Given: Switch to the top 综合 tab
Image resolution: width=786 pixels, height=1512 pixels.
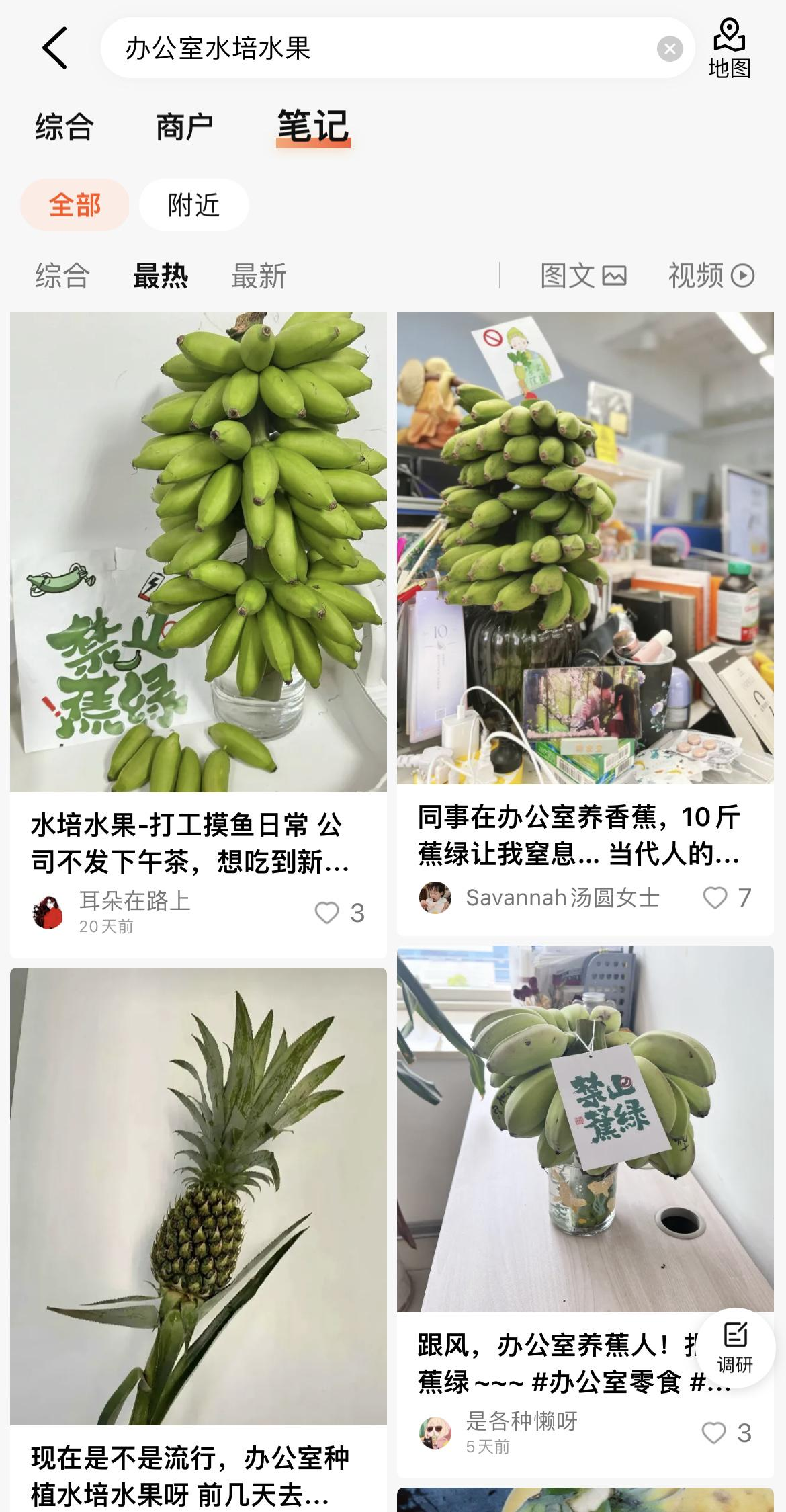Looking at the screenshot, I should point(64,127).
